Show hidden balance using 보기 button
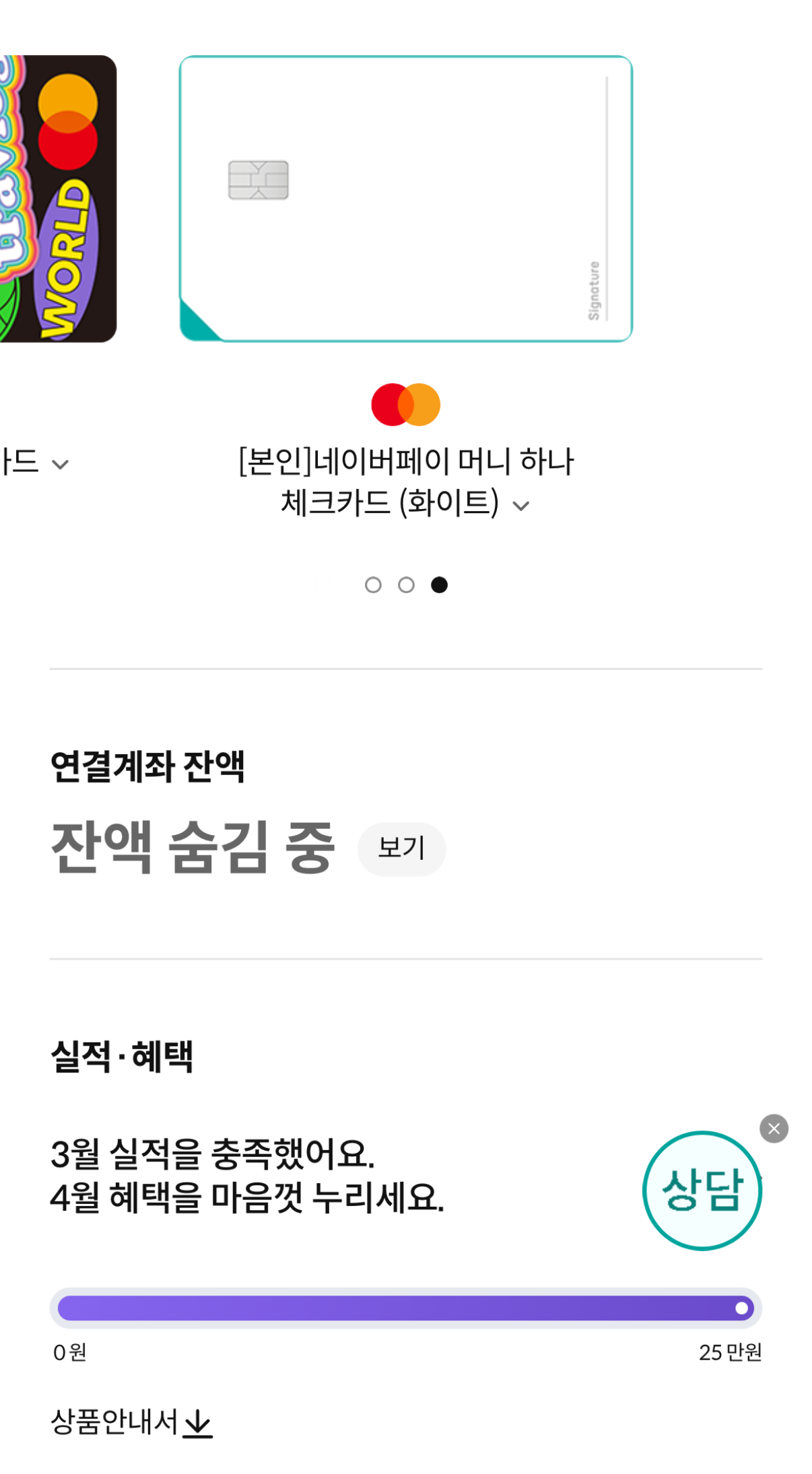 click(x=401, y=850)
